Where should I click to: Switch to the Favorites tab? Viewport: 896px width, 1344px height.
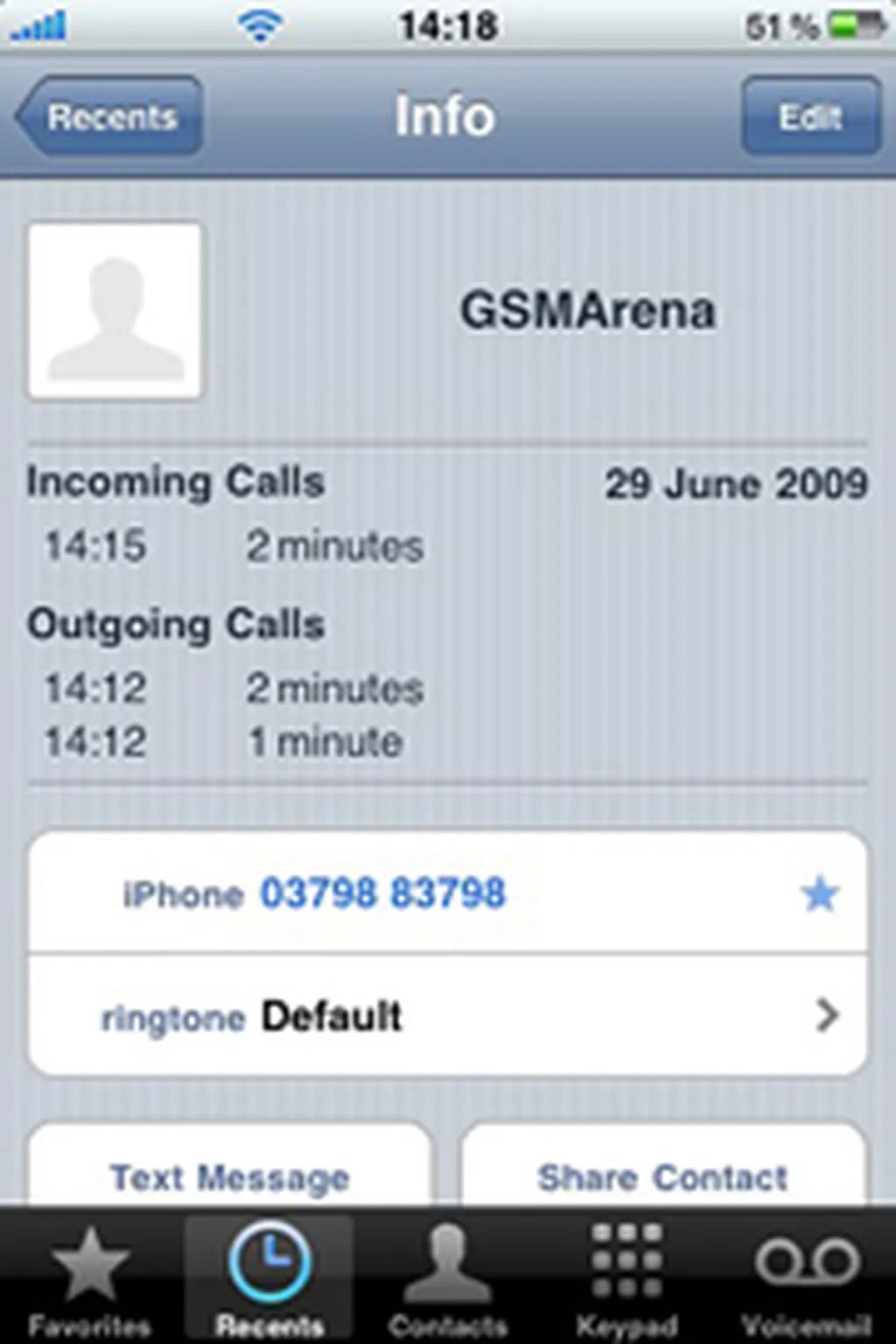click(89, 1277)
